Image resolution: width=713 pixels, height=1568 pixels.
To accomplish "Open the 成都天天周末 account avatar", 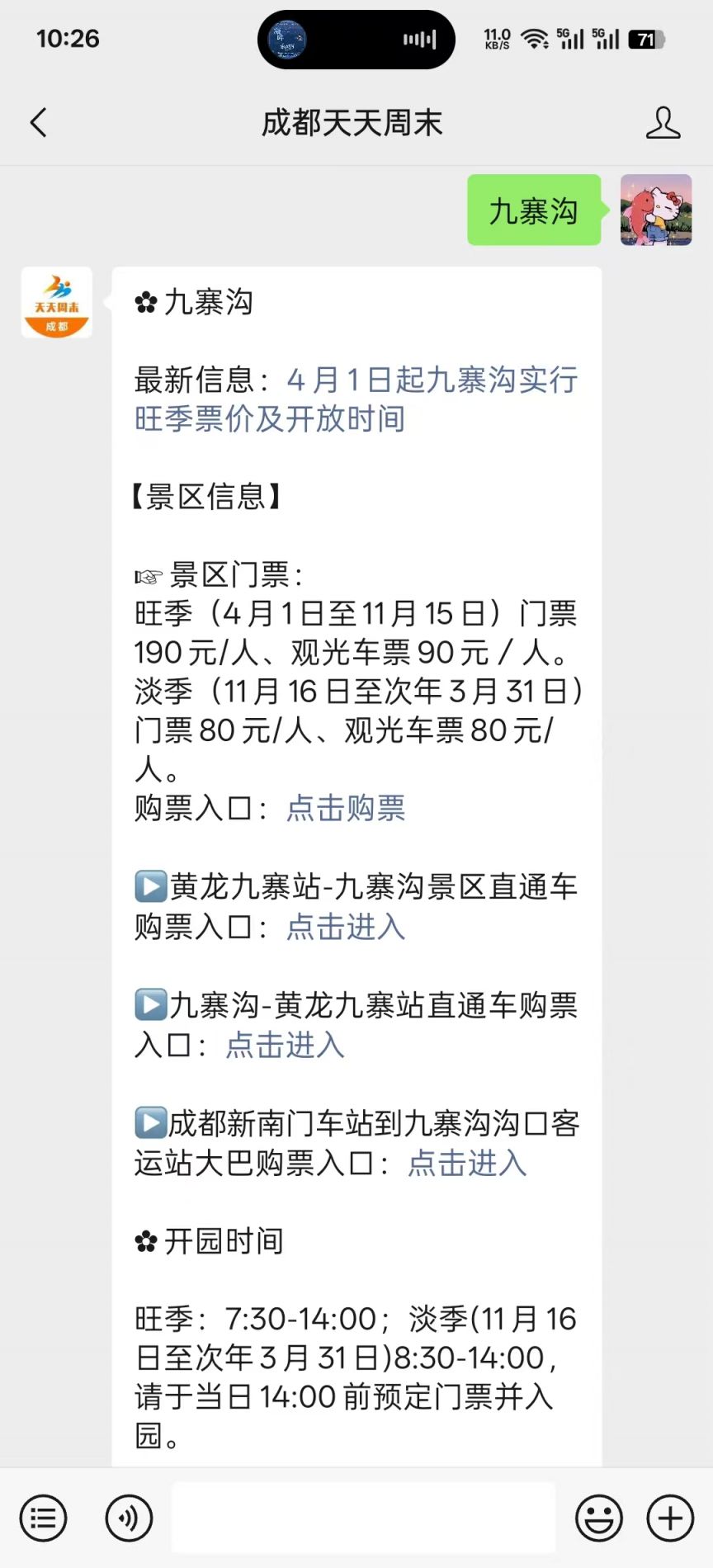I will tap(56, 302).
